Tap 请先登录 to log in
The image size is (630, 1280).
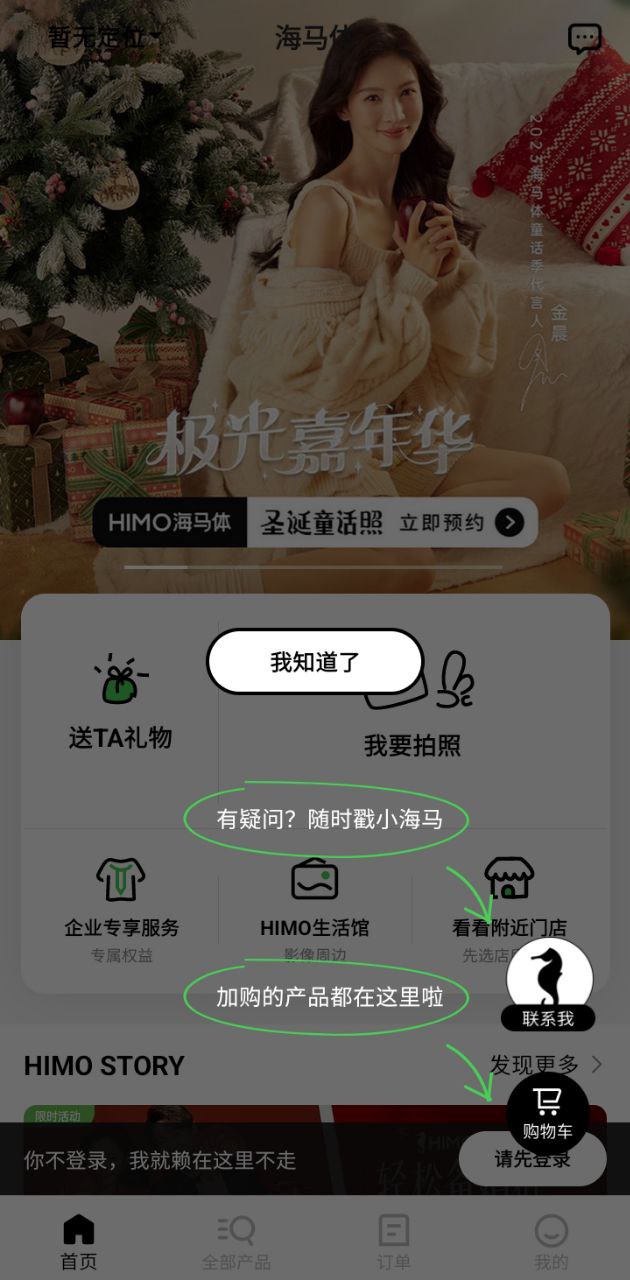pyautogui.click(x=532, y=1160)
